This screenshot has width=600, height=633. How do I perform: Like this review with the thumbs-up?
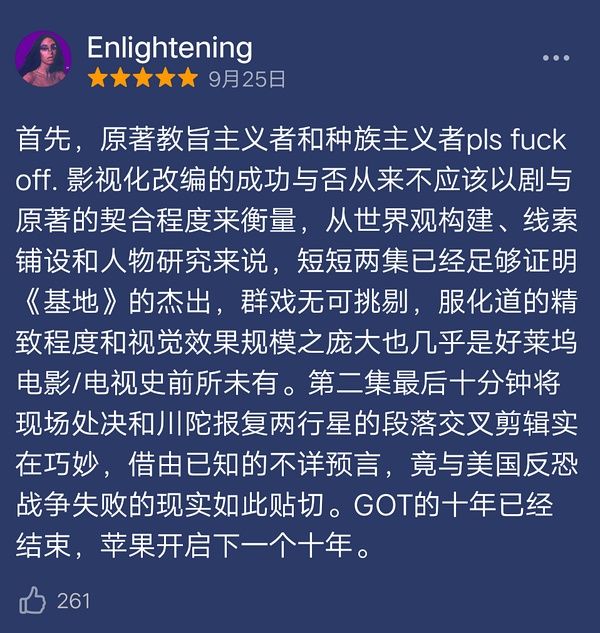(x=33, y=600)
